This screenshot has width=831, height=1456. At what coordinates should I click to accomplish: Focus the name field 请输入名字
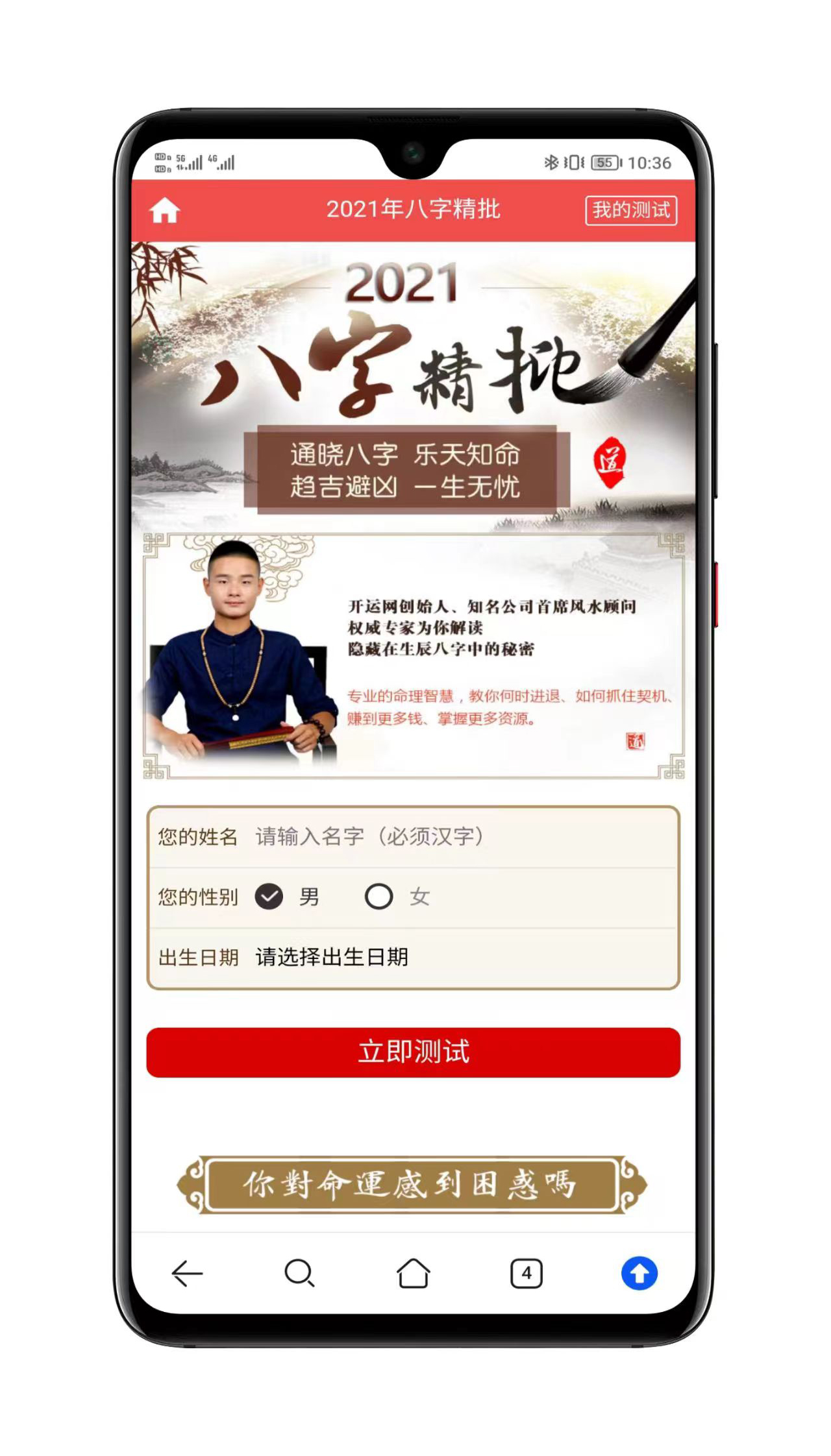(454, 836)
